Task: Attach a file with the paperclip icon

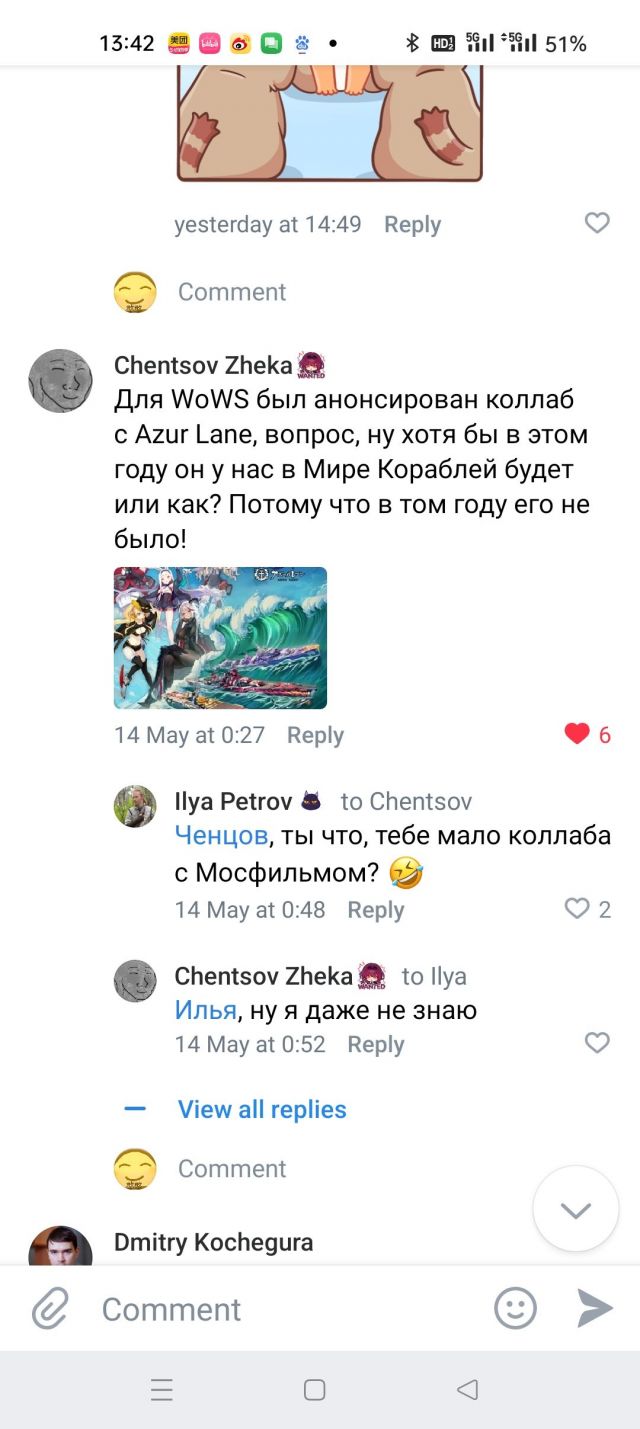Action: 50,1308
